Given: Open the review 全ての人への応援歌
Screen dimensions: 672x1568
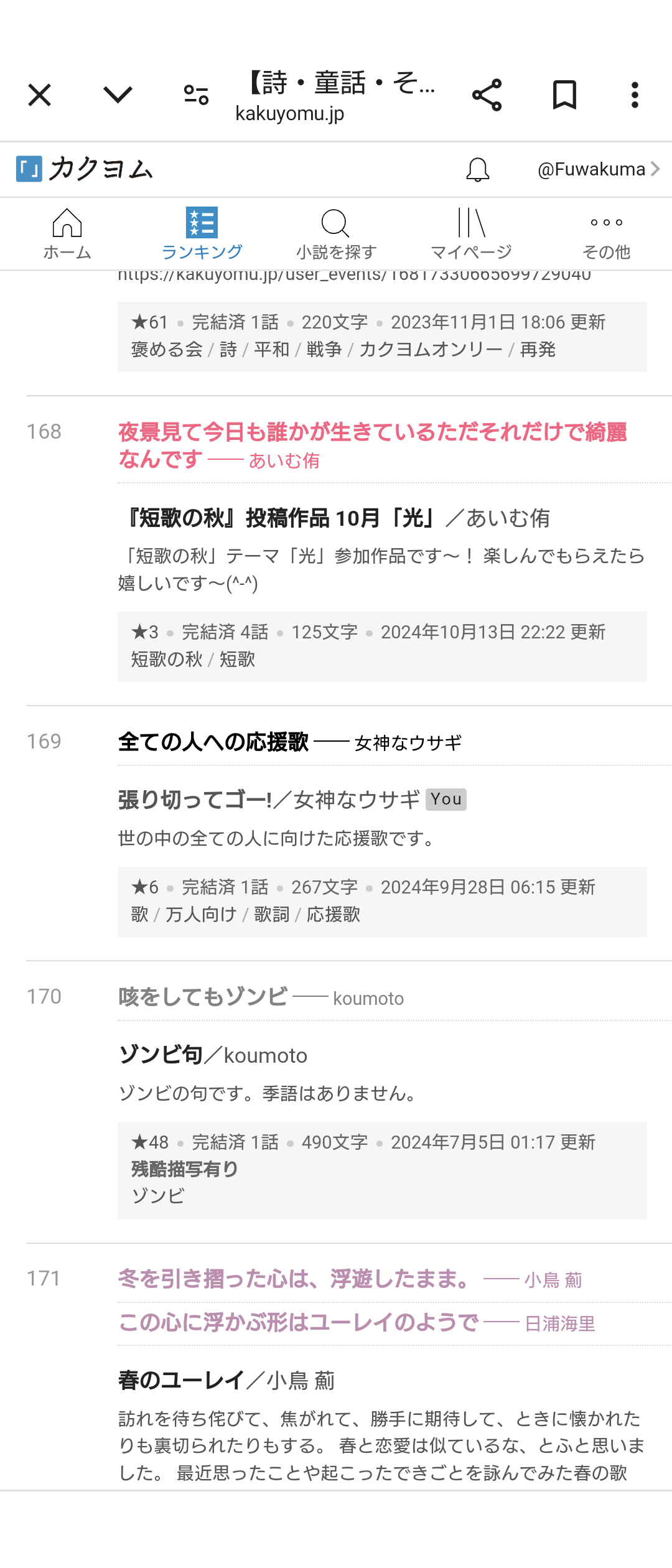Looking at the screenshot, I should coord(213,742).
